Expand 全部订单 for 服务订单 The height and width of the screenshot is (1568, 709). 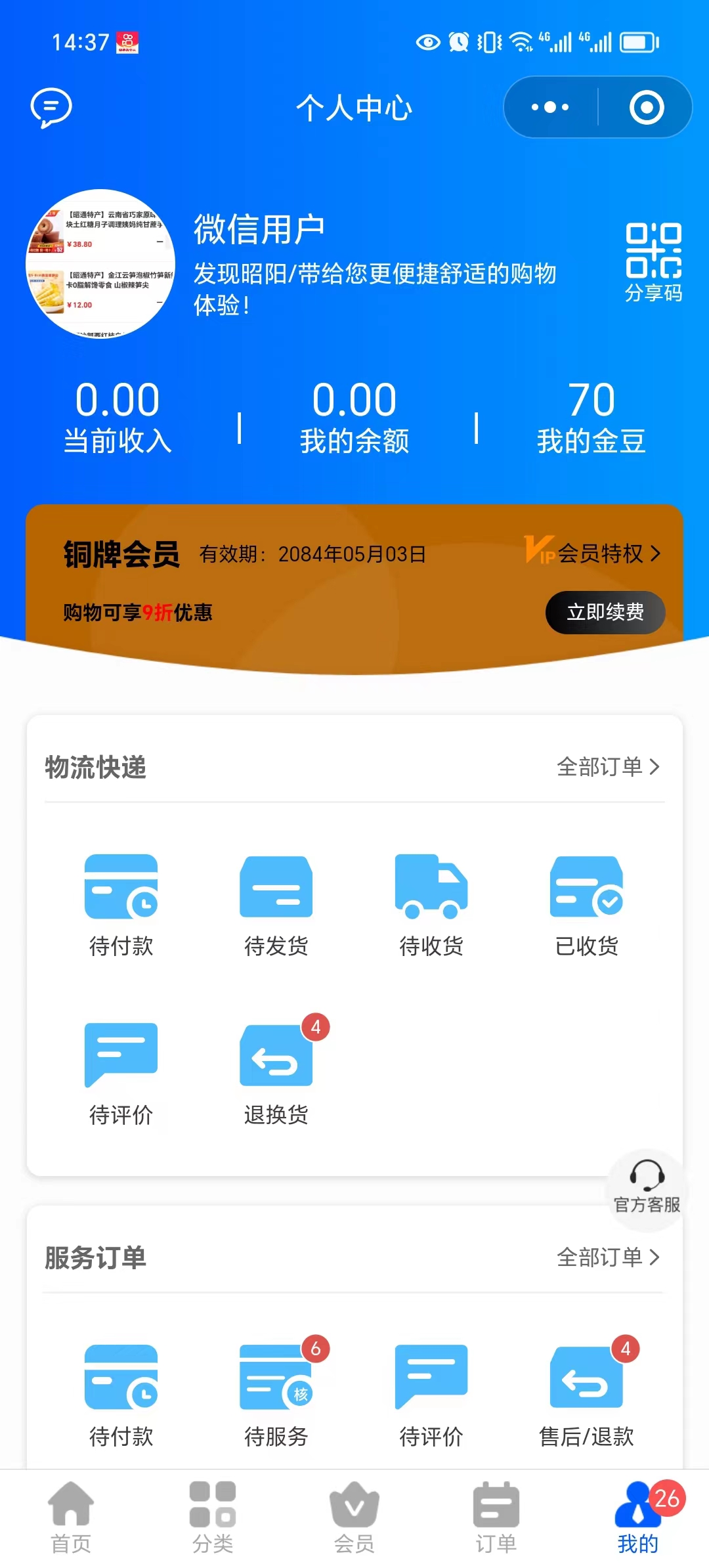(x=607, y=1257)
